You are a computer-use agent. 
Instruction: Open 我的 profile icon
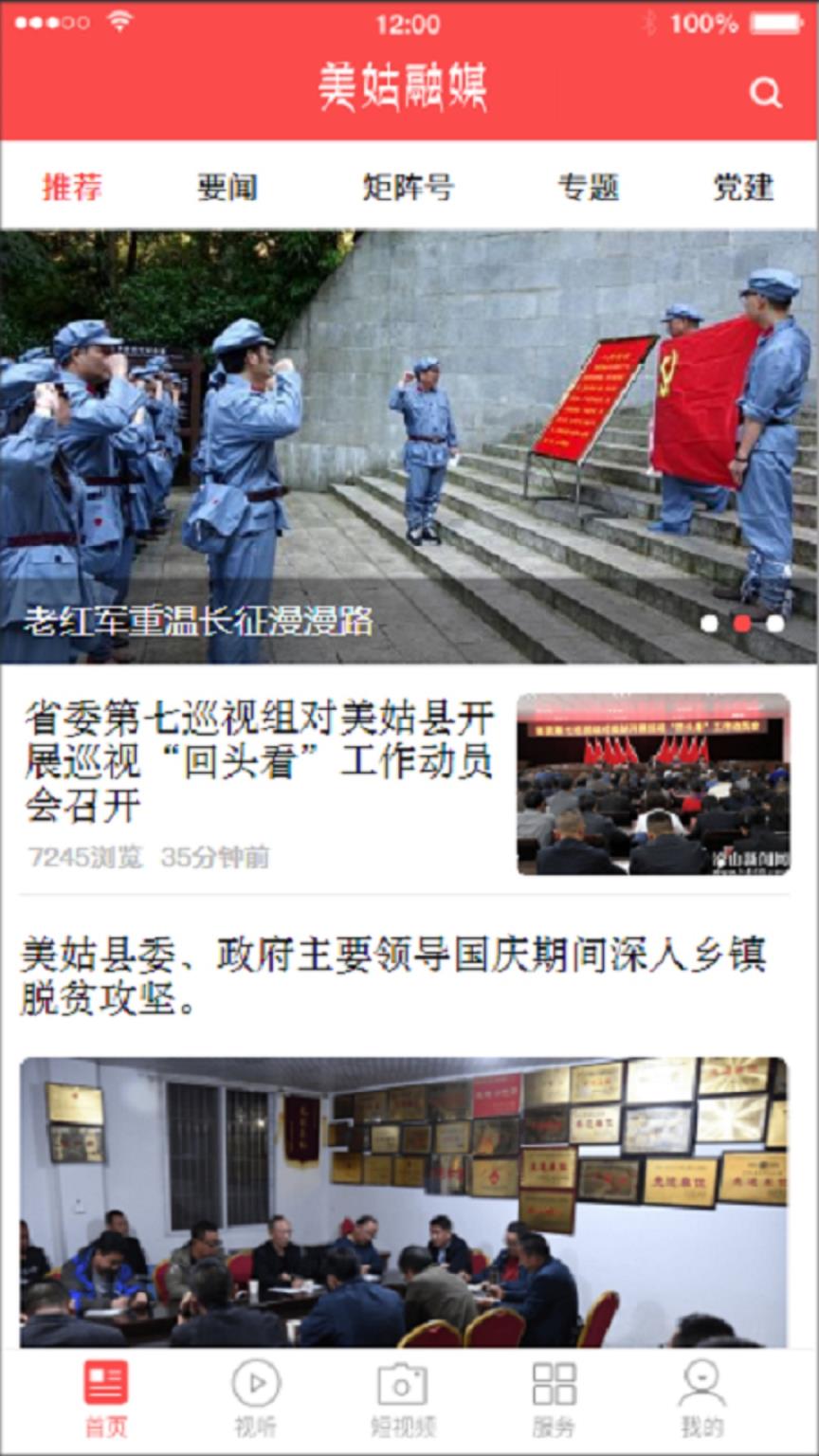[x=701, y=1386]
